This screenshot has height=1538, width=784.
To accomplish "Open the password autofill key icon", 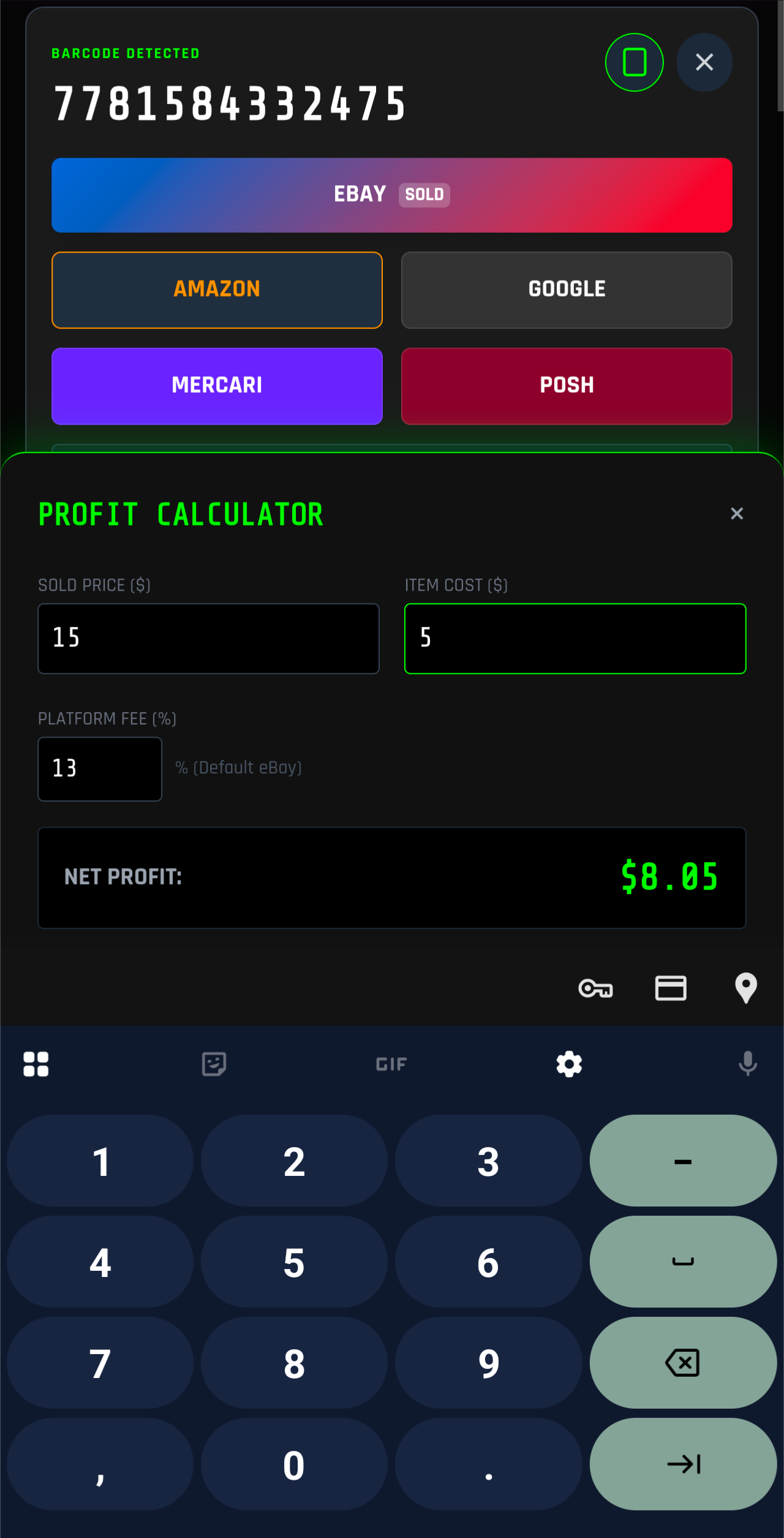I will 596,988.
